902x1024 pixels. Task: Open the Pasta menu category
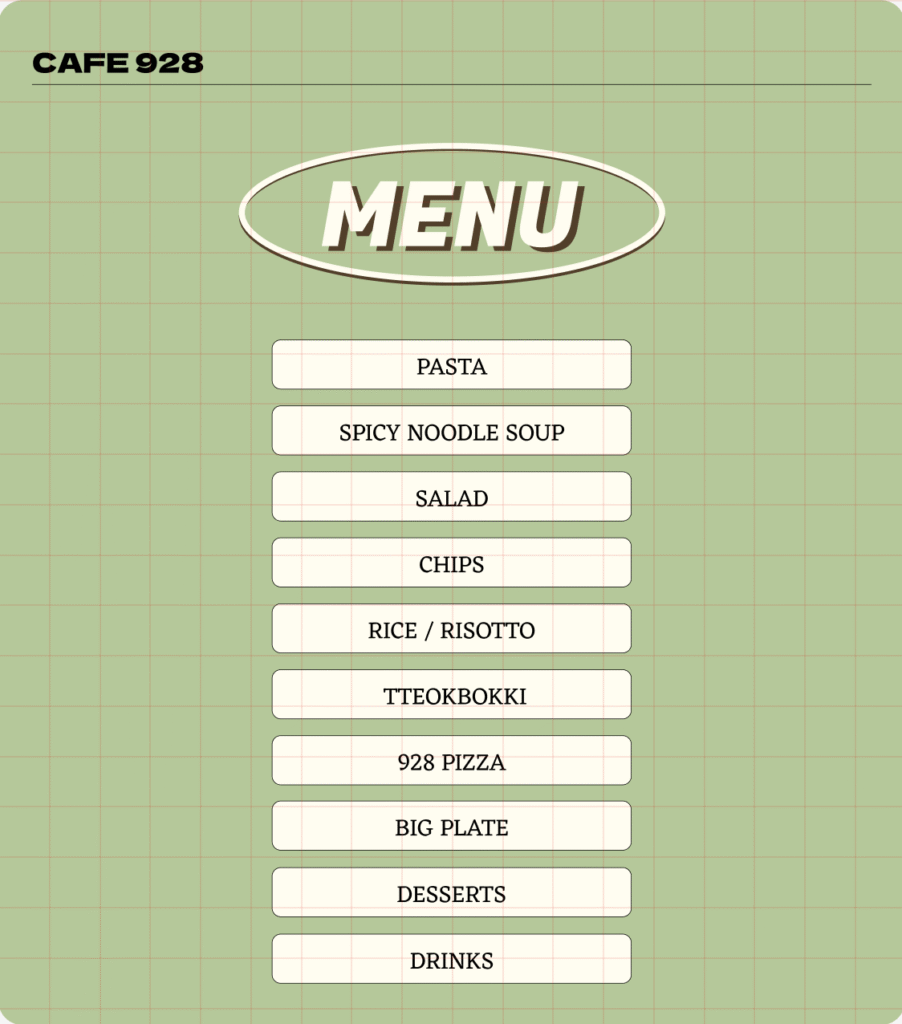451,365
